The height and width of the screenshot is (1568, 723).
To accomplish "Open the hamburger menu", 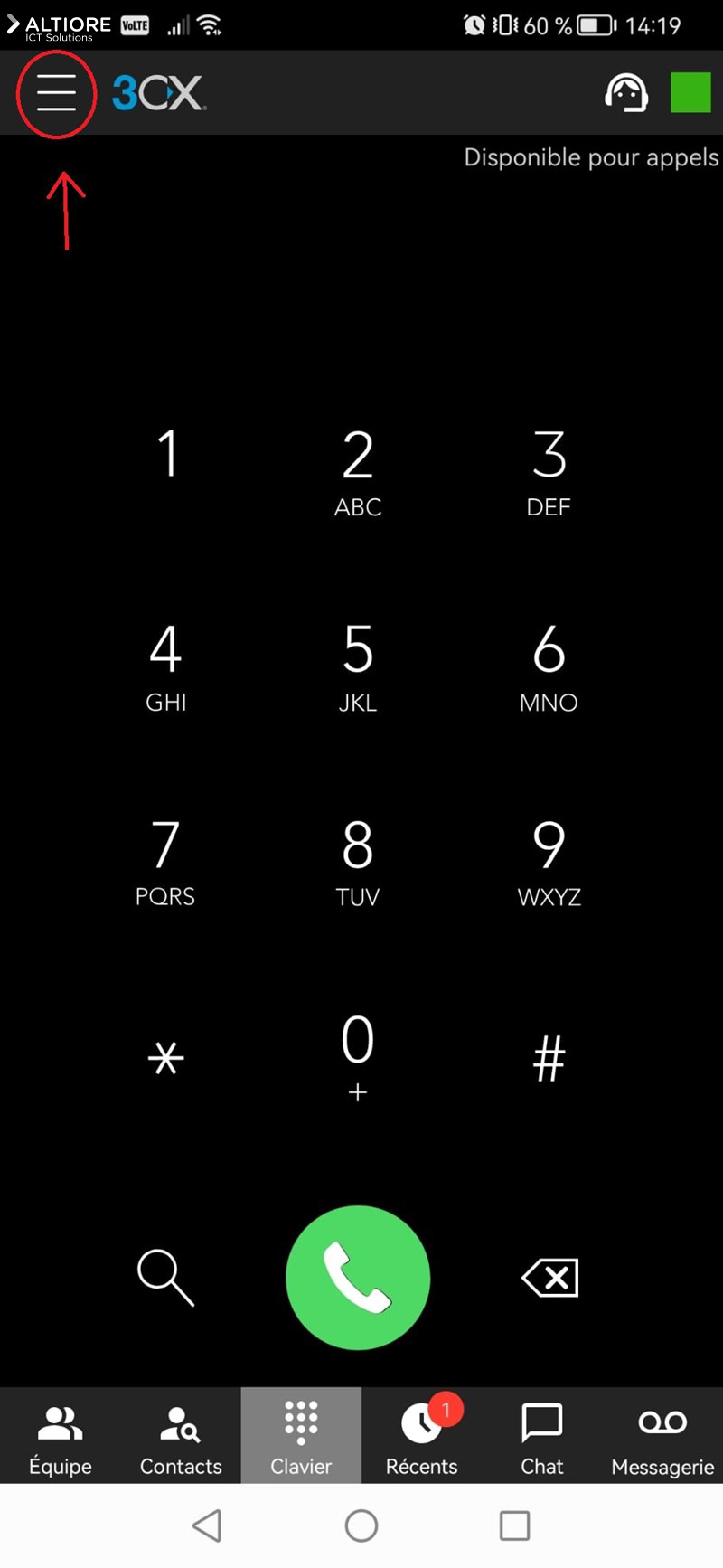I will [56, 93].
